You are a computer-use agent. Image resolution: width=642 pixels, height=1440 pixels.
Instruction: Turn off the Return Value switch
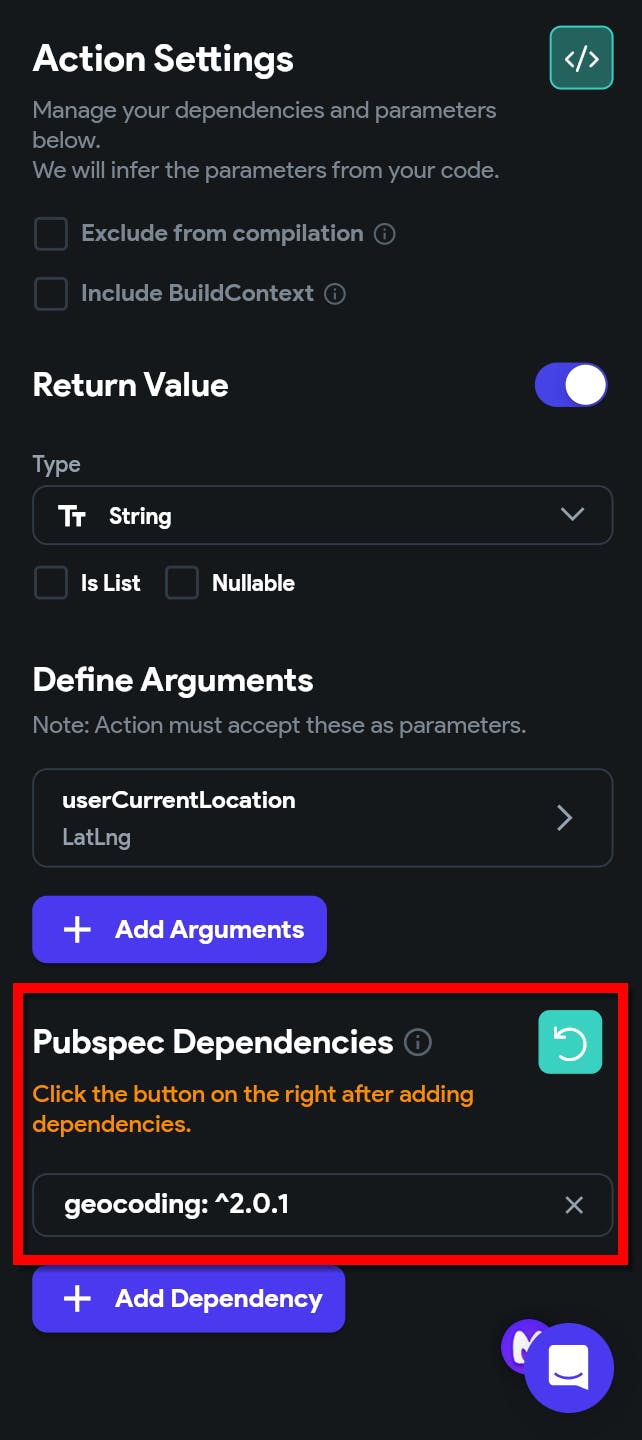point(571,385)
